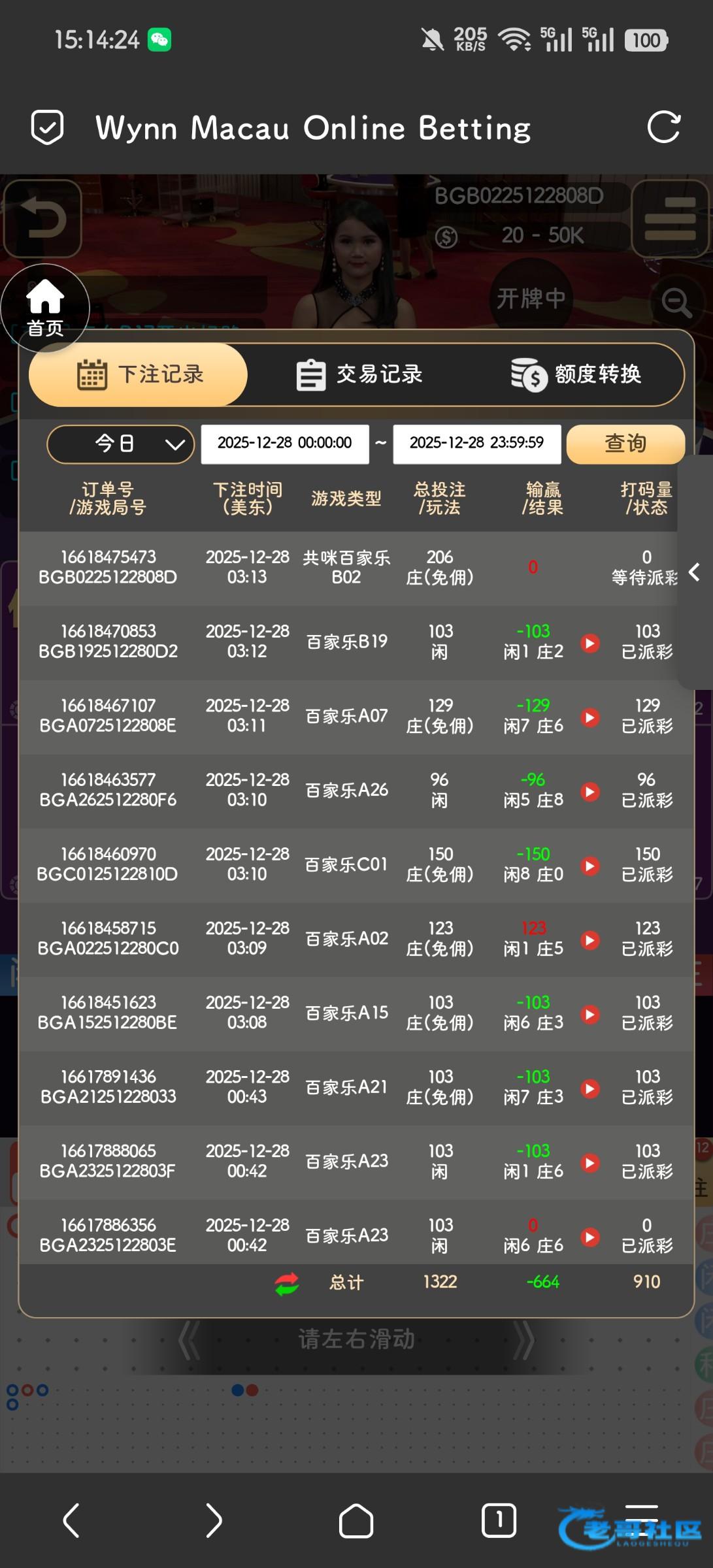Screen dimensions: 713x1568
Task: Tap the 查询 query button
Action: click(x=625, y=444)
